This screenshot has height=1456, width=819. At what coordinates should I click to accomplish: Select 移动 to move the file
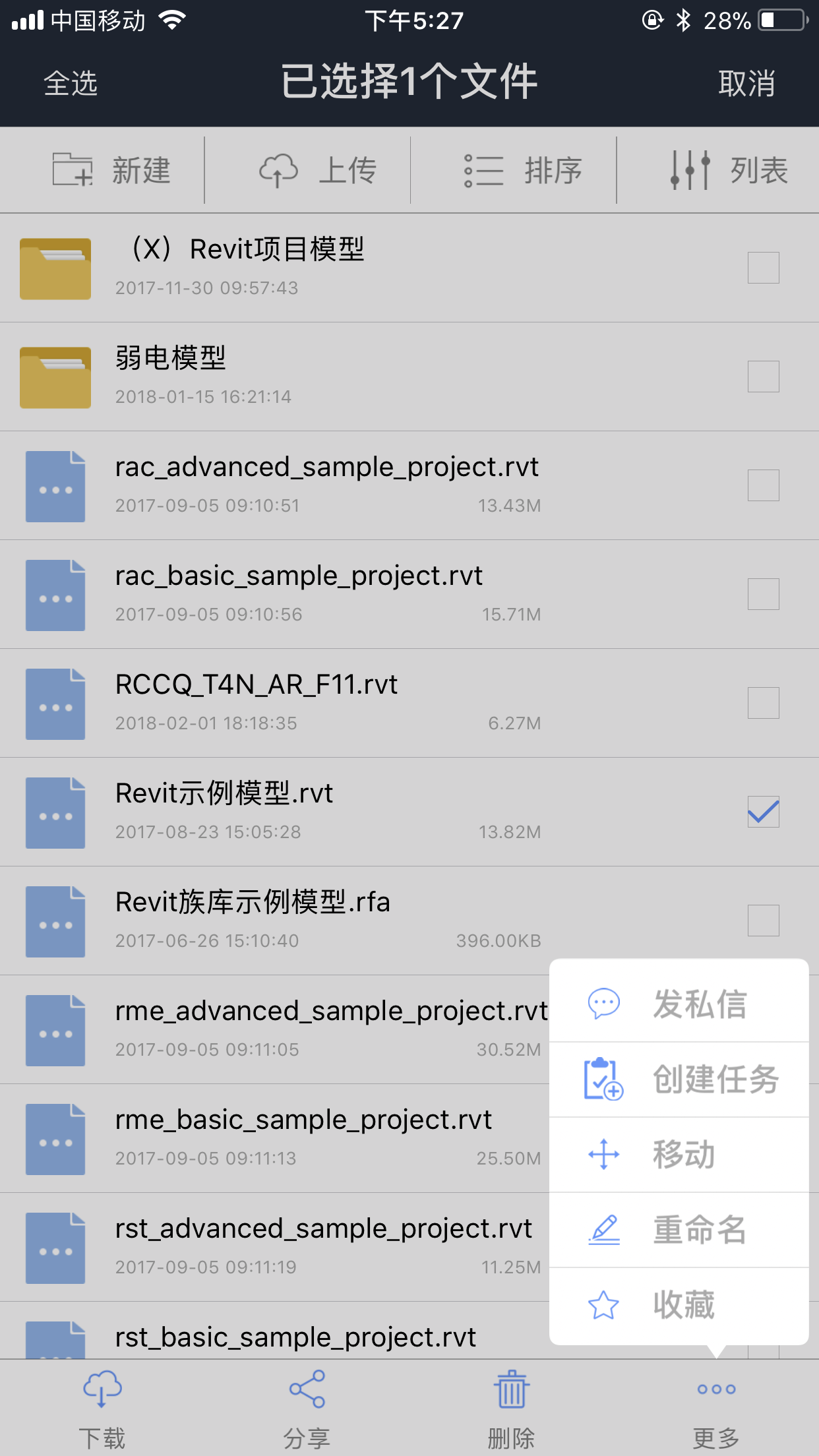pos(679,1155)
